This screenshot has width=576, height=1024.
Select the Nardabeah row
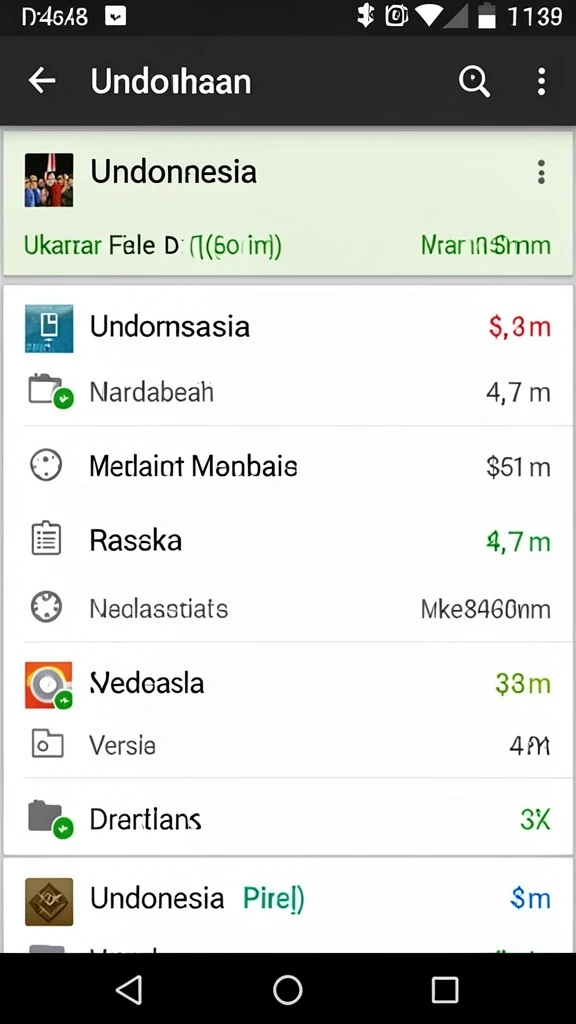click(x=288, y=392)
